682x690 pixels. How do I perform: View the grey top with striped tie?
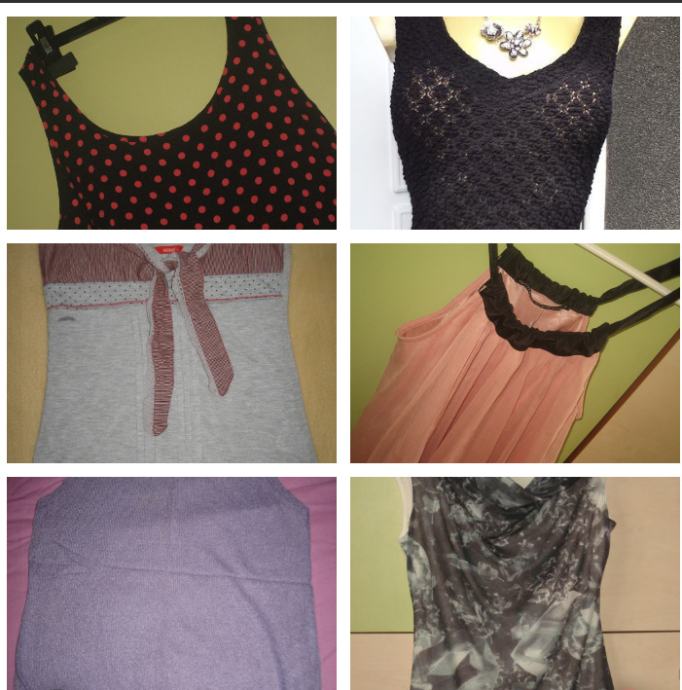[x=171, y=353]
